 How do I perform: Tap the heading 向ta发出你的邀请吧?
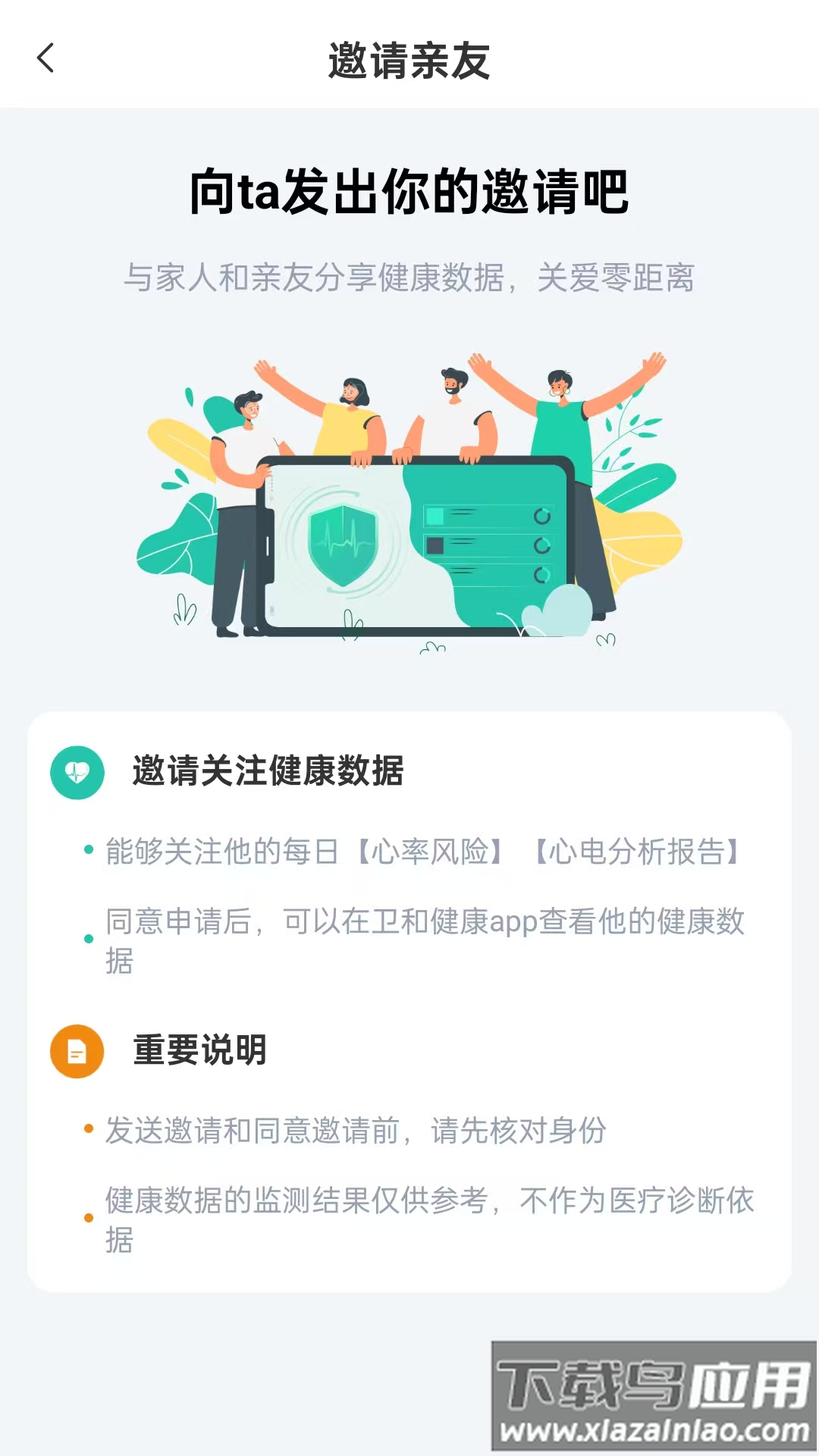(x=409, y=192)
